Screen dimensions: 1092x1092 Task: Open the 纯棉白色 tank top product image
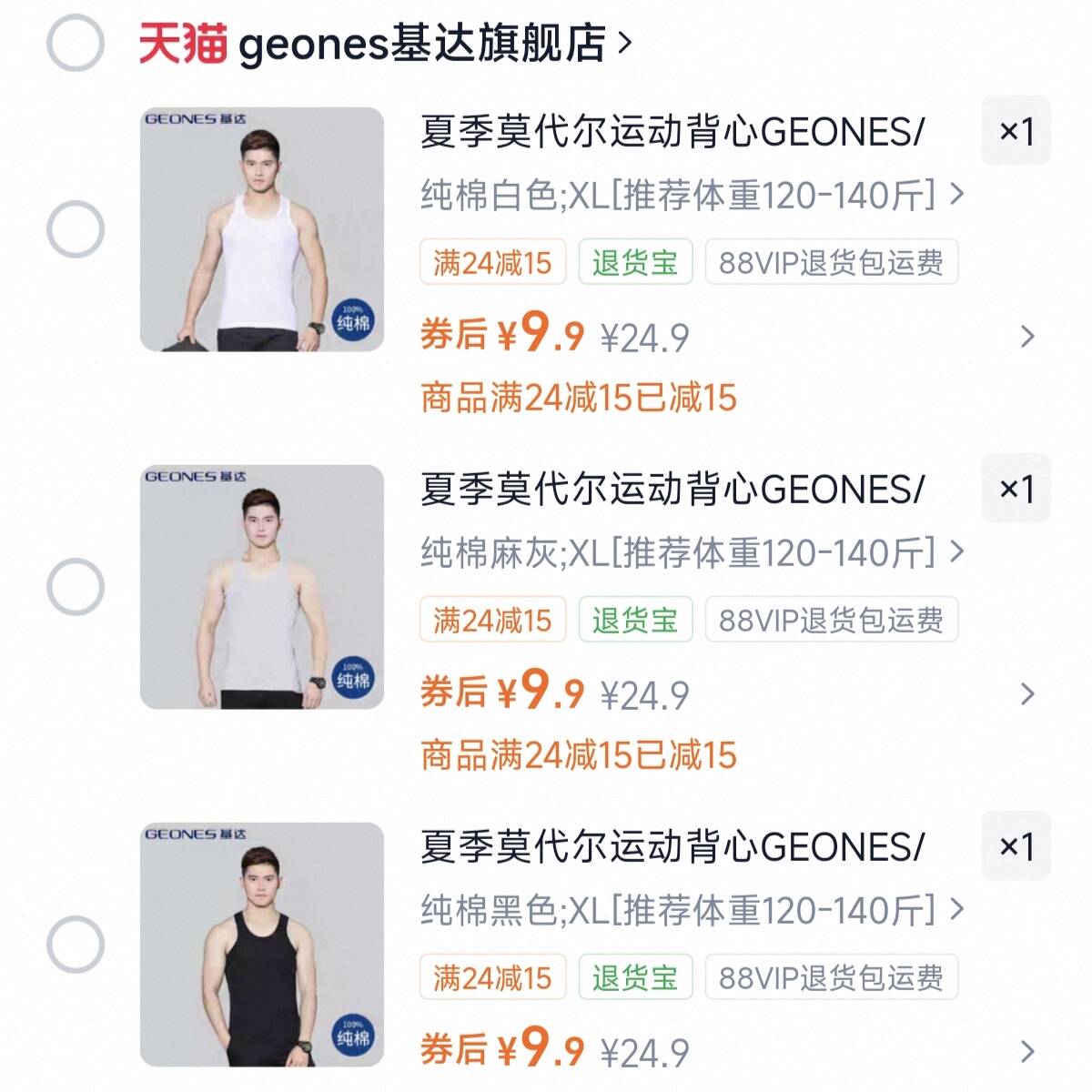click(x=262, y=229)
